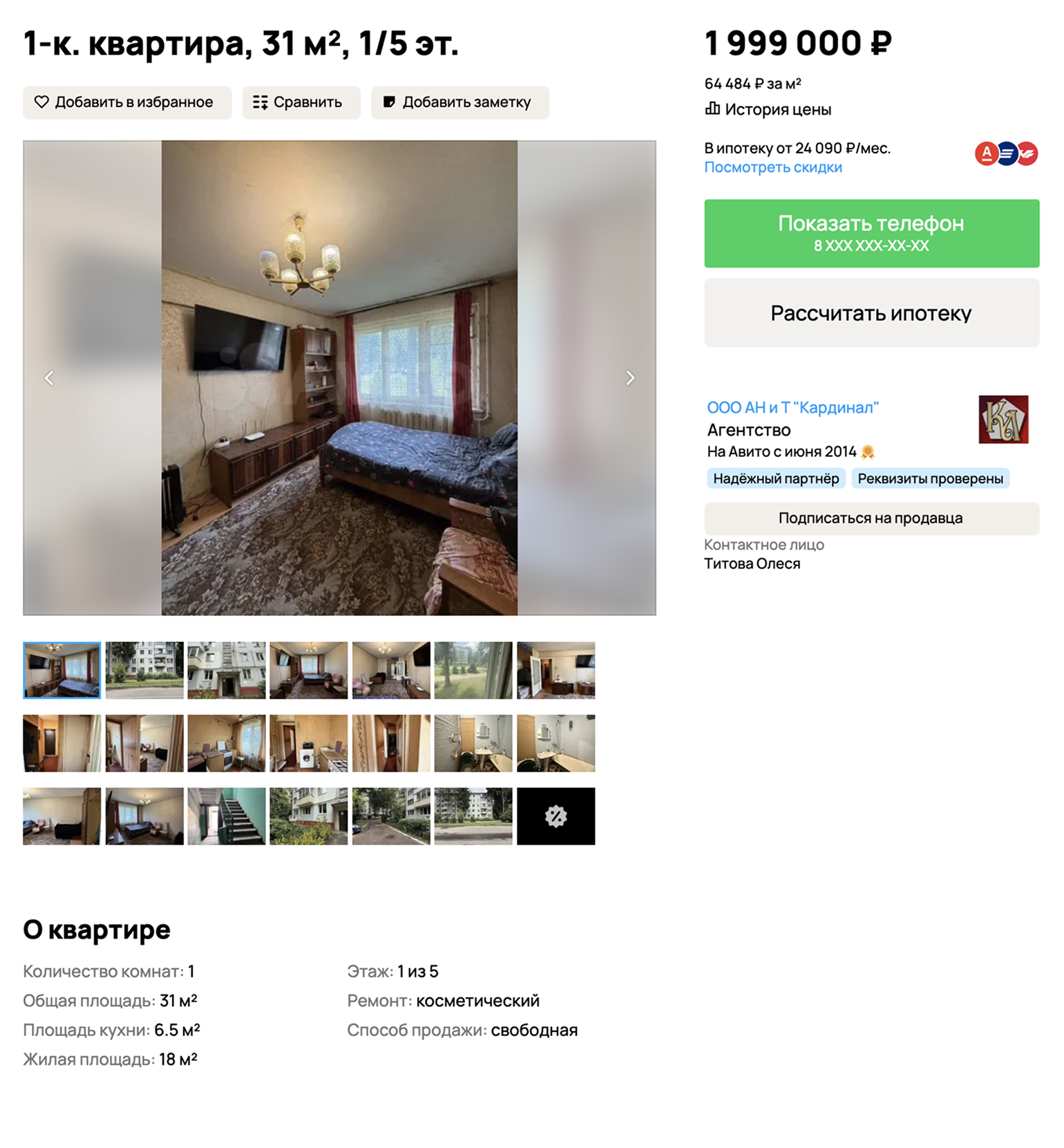Show next photo with right arrow
Screen dimensions: 1064x1148
(629, 378)
